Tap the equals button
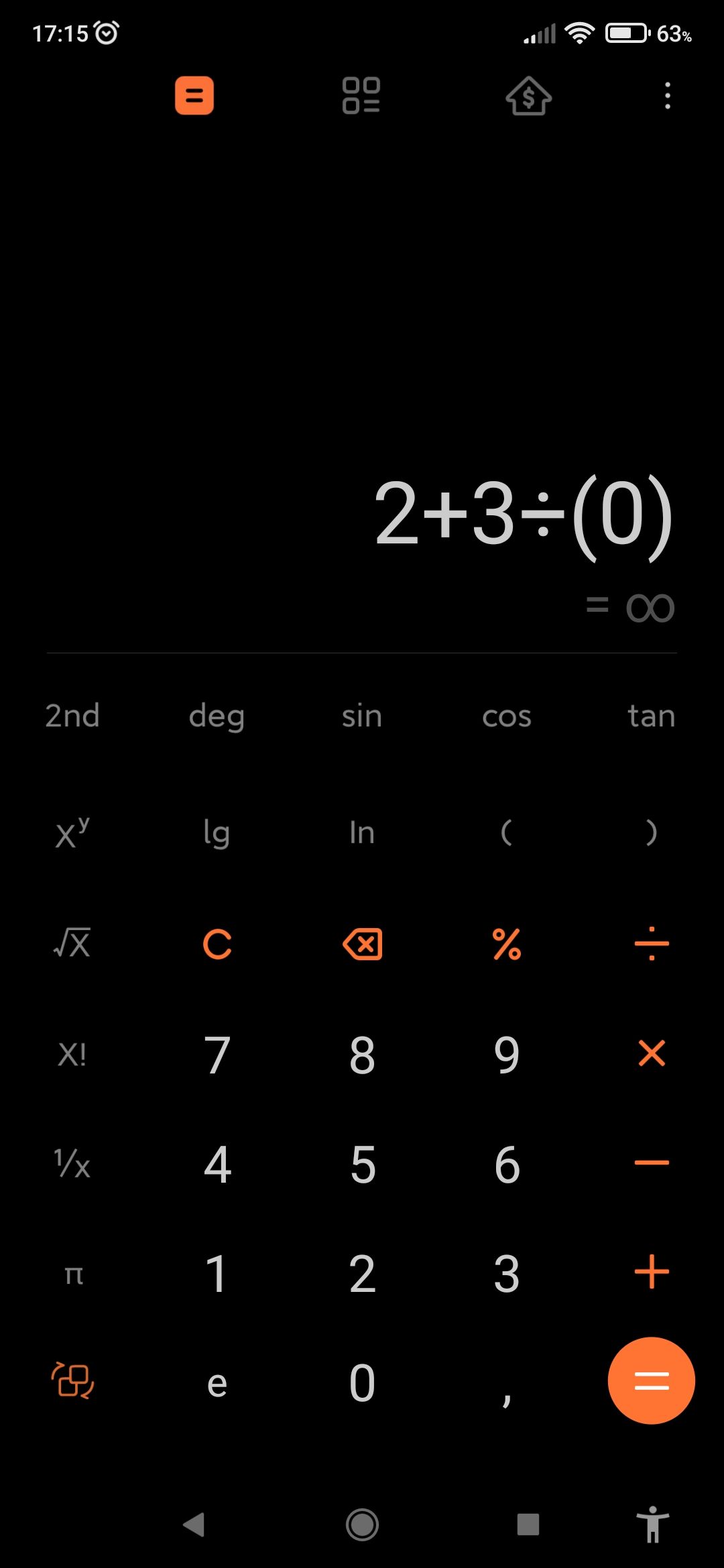 (x=651, y=1380)
